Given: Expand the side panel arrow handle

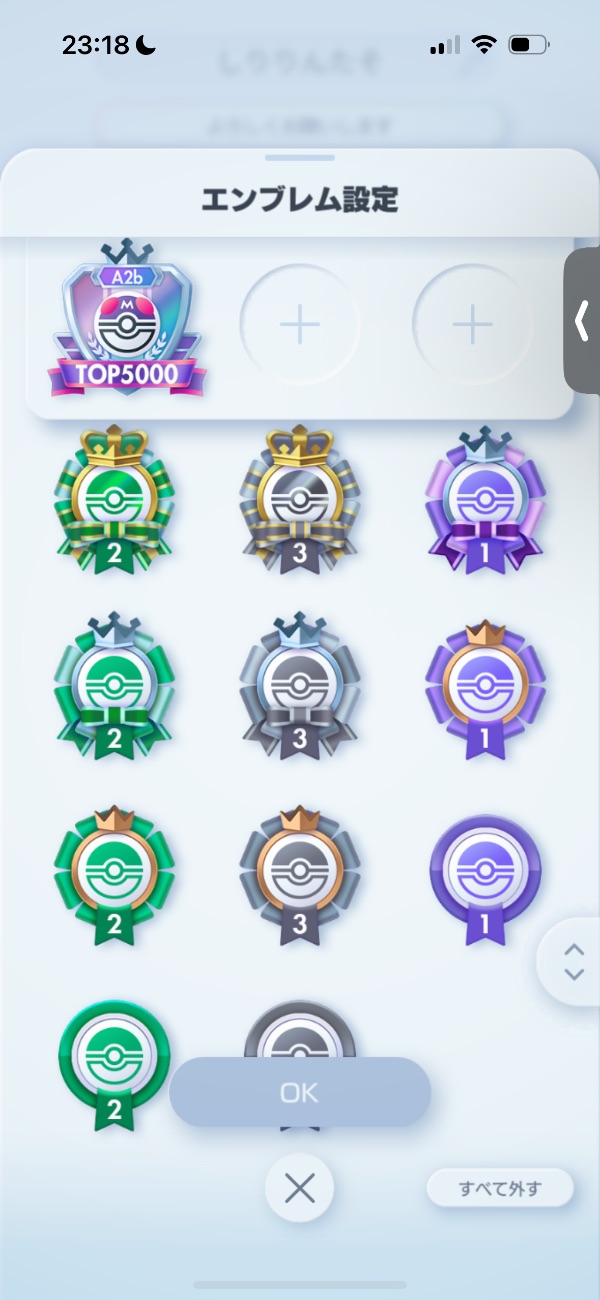Looking at the screenshot, I should click(583, 320).
